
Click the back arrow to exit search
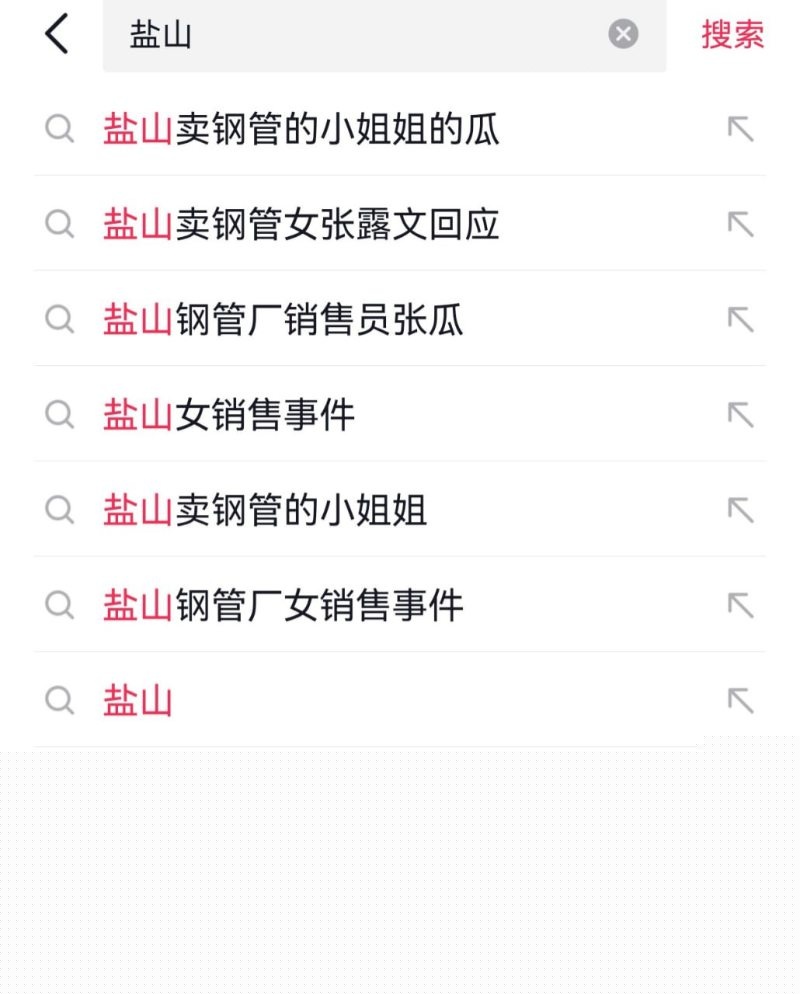pos(55,34)
